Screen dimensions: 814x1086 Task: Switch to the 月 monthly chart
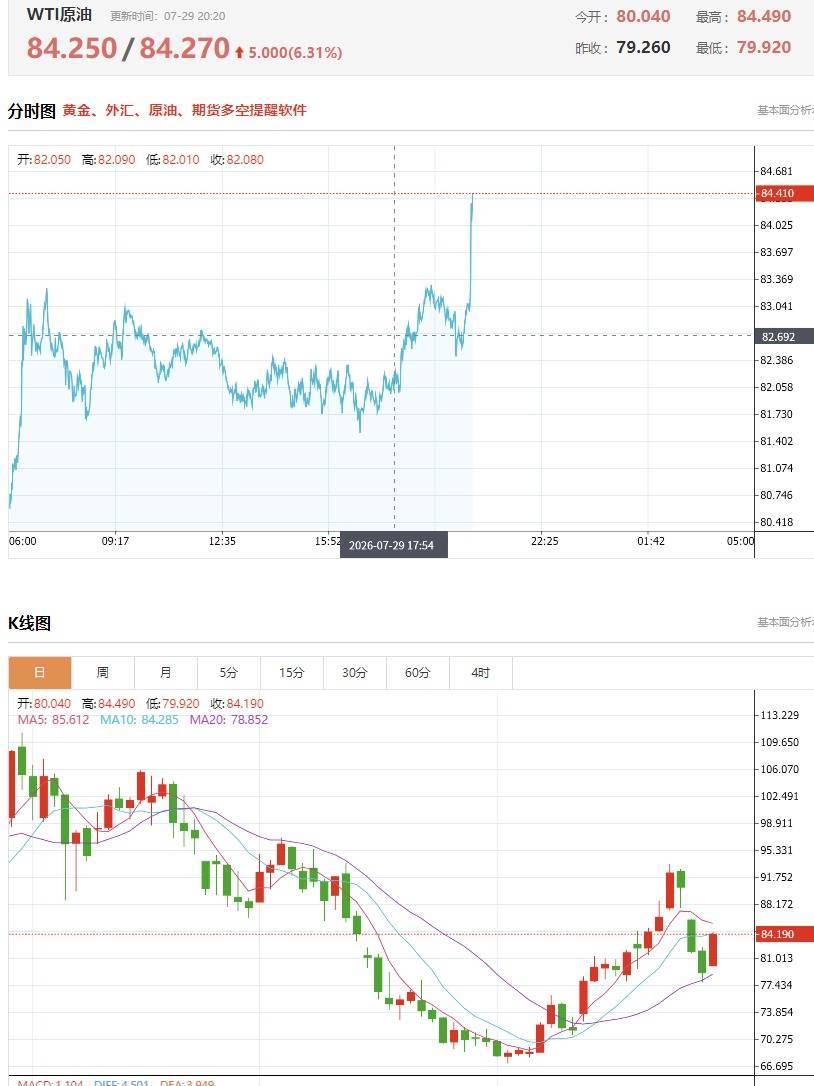pos(166,673)
